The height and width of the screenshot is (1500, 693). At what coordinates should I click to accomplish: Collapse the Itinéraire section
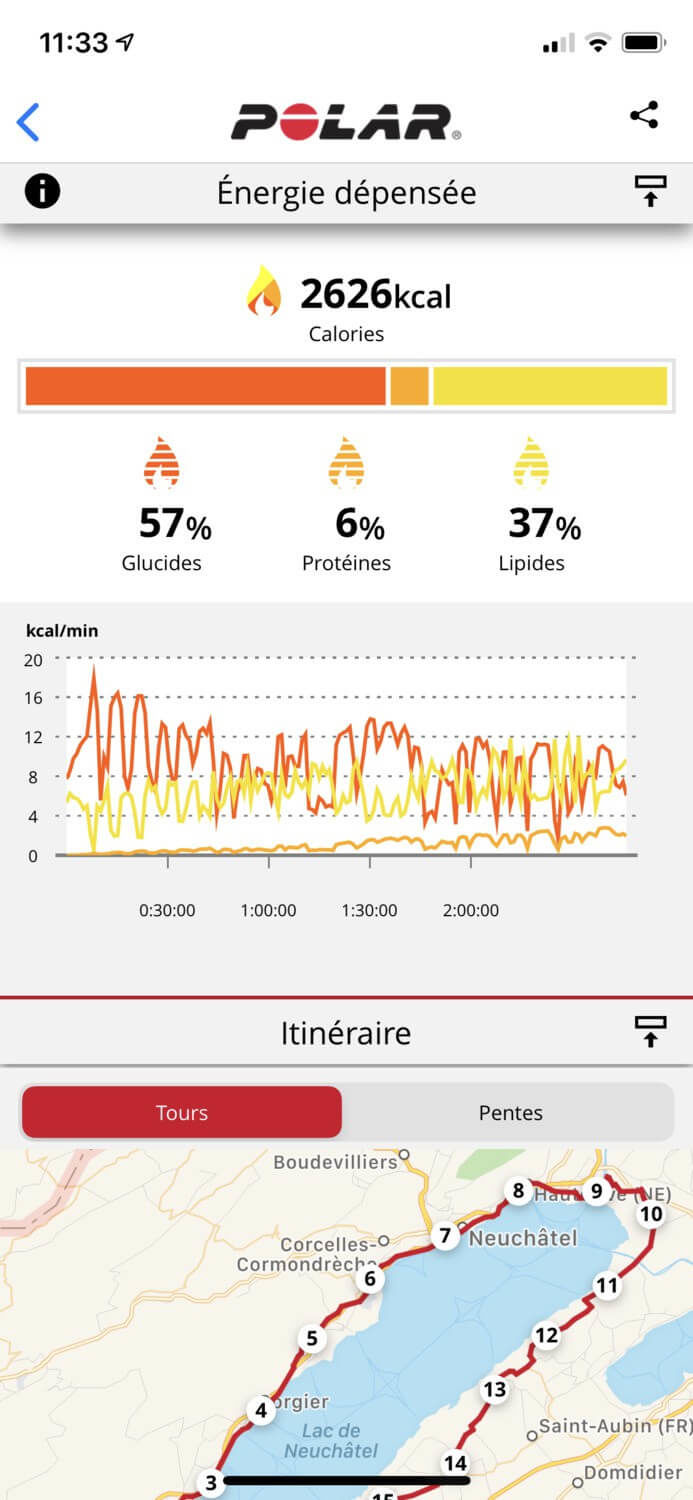tap(651, 1031)
